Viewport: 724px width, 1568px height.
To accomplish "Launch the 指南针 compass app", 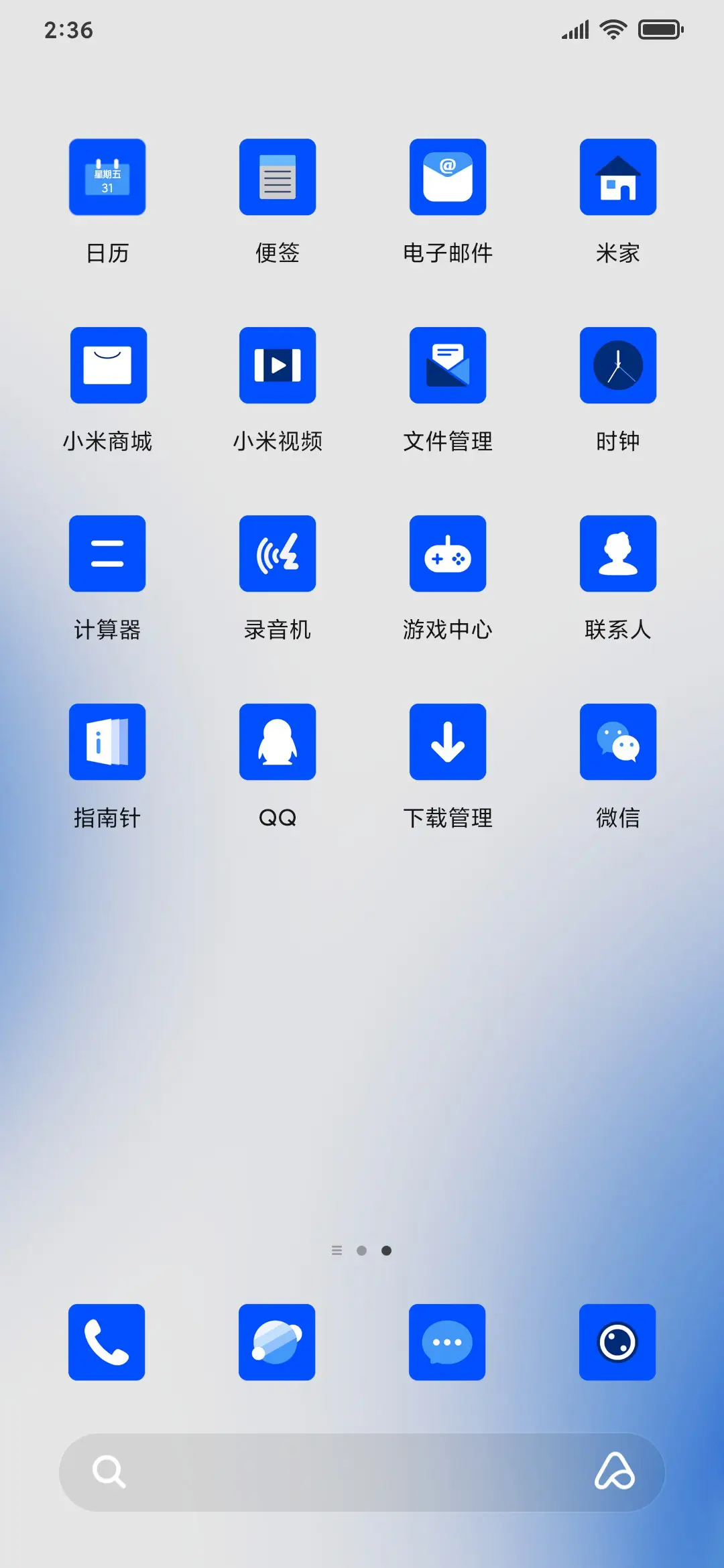I will click(x=107, y=742).
